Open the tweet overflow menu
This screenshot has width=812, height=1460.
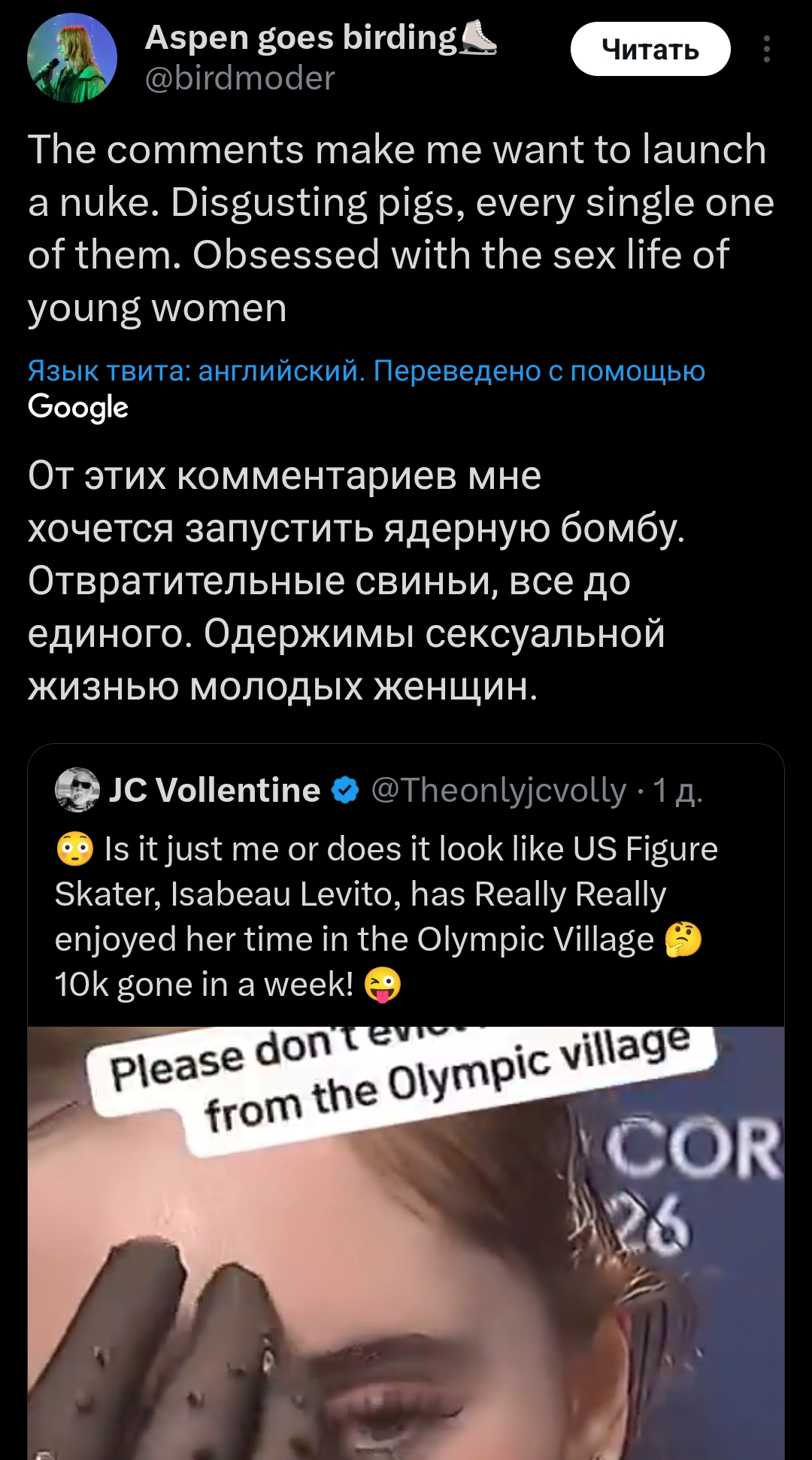click(x=766, y=50)
